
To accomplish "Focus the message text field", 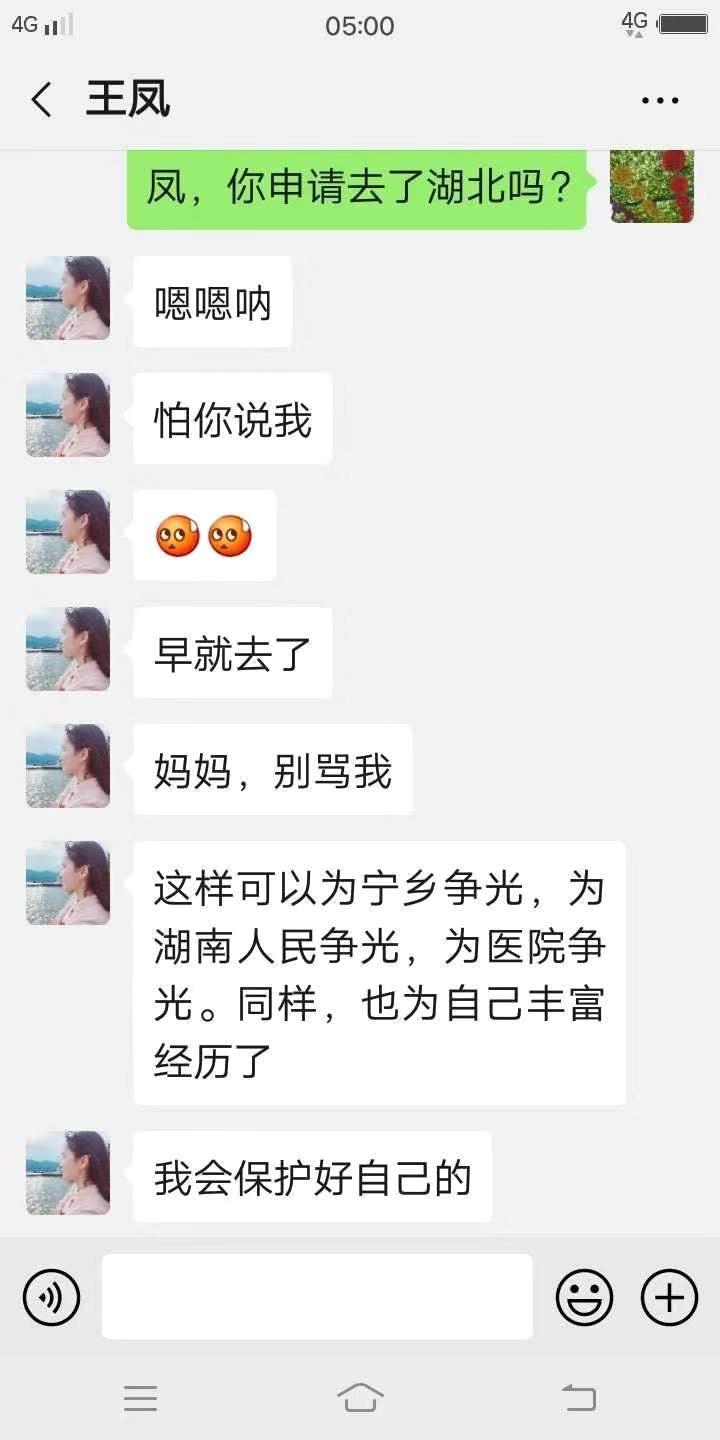I will coord(317,1296).
